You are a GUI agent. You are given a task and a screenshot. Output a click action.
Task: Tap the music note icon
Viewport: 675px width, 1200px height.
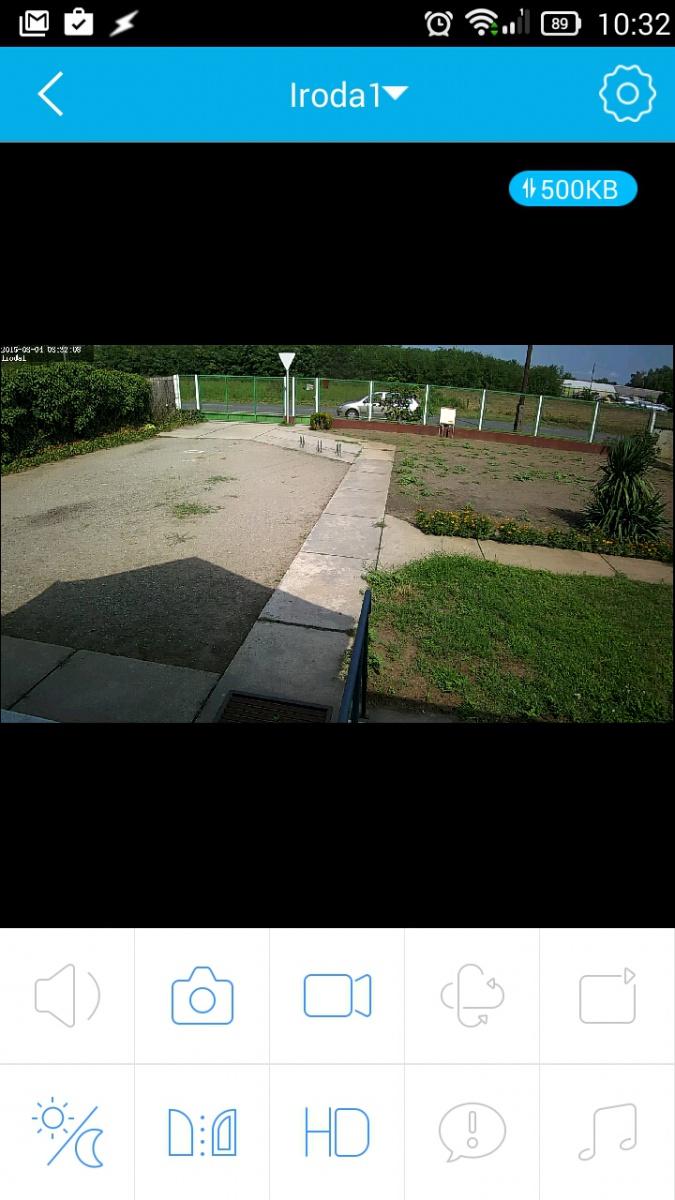click(x=607, y=1133)
